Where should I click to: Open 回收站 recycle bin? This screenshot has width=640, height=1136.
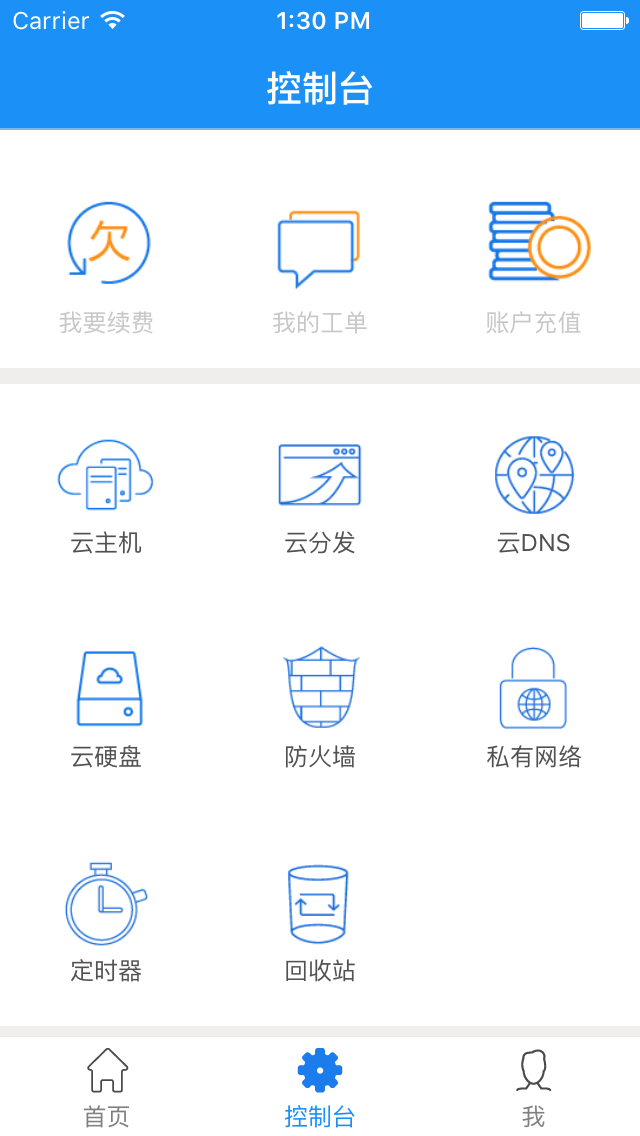(320, 922)
